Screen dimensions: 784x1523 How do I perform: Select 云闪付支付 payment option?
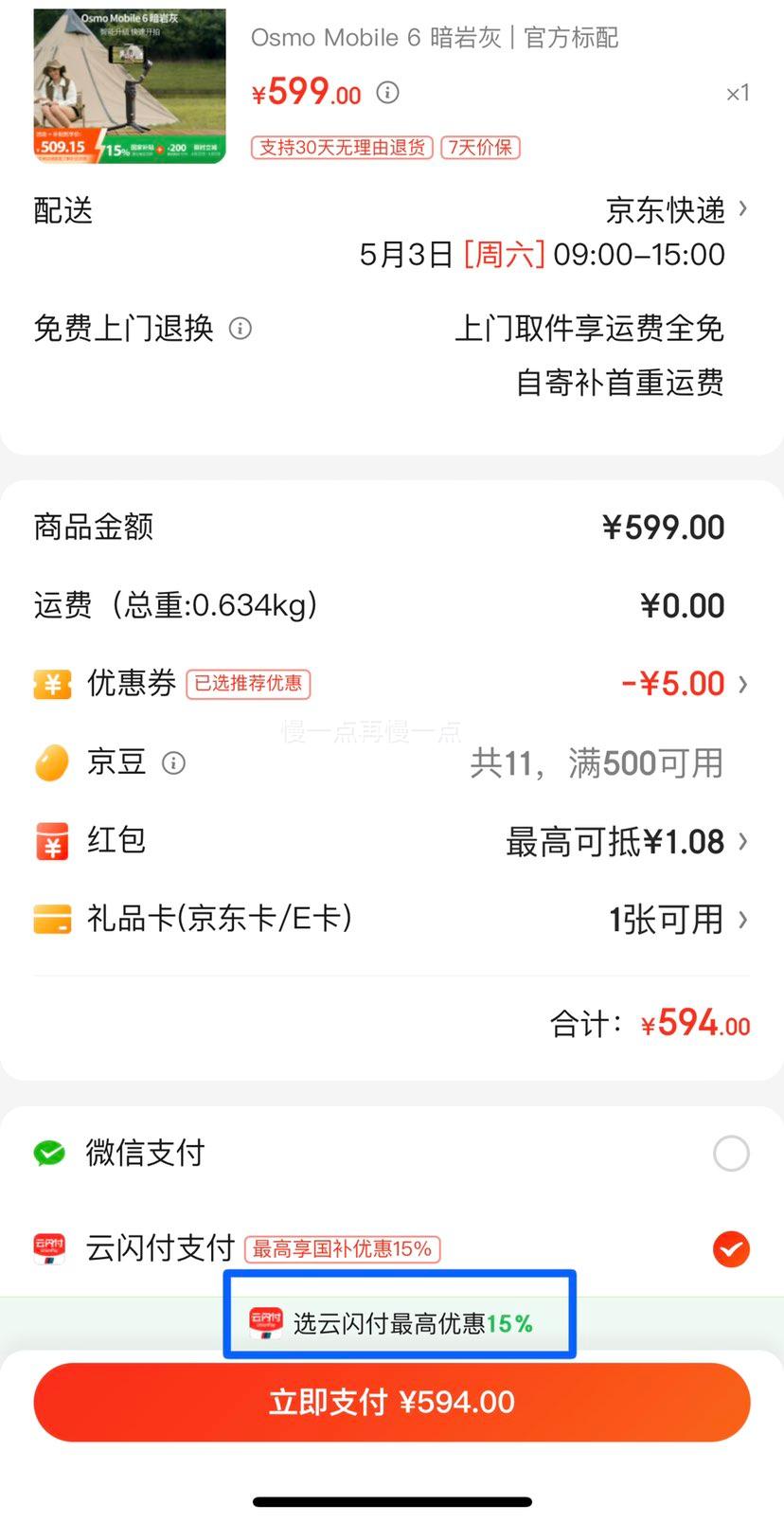(x=731, y=1249)
